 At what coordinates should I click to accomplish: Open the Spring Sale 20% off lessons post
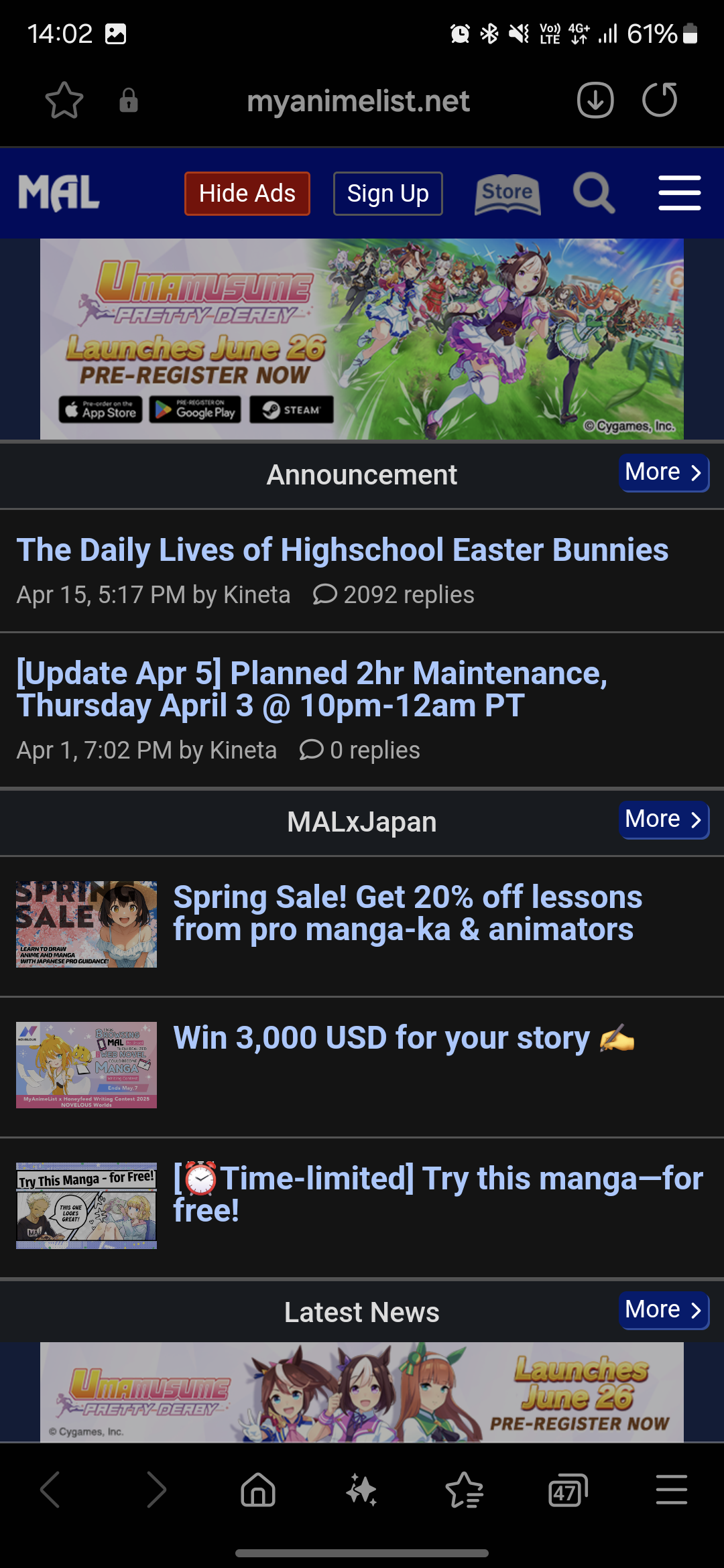[408, 913]
